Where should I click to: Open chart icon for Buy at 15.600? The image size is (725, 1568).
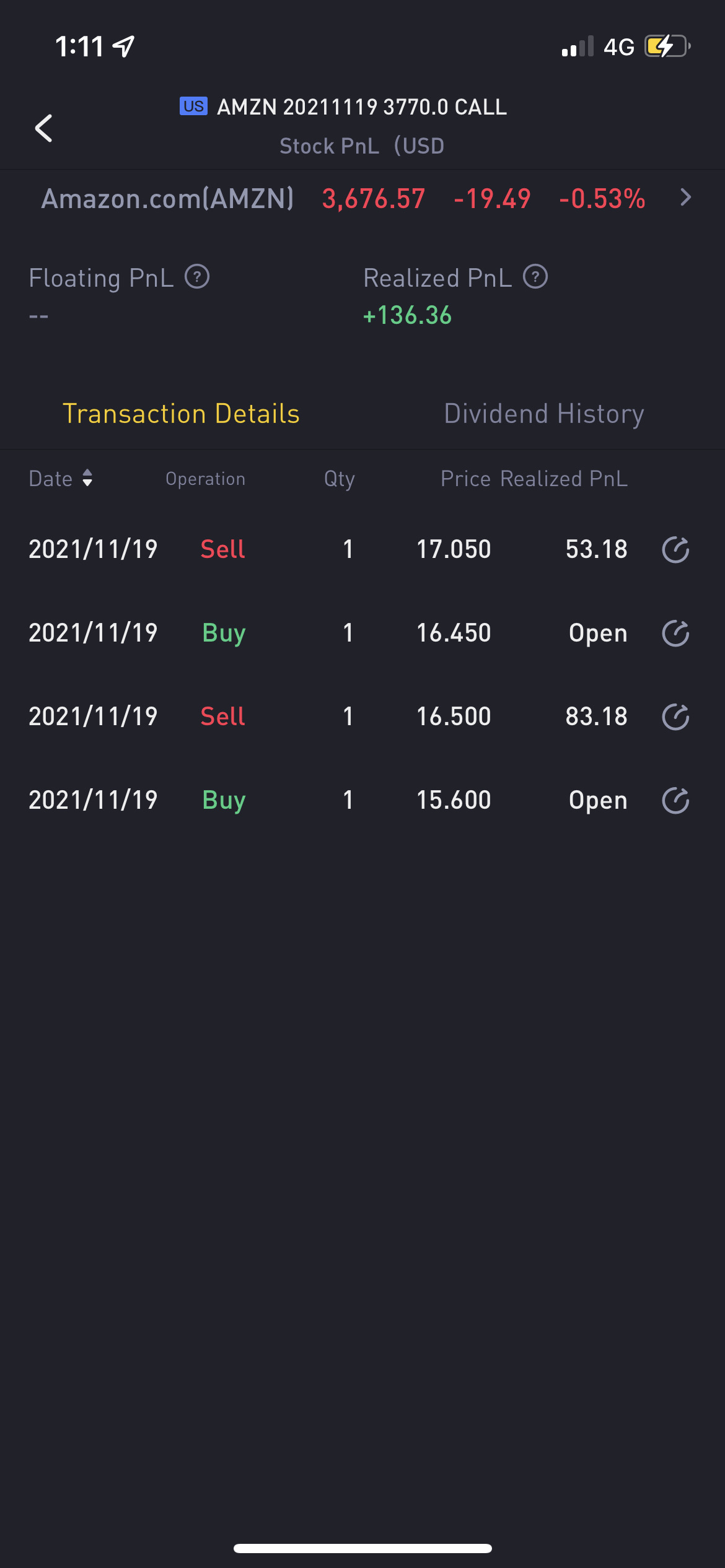click(x=675, y=800)
